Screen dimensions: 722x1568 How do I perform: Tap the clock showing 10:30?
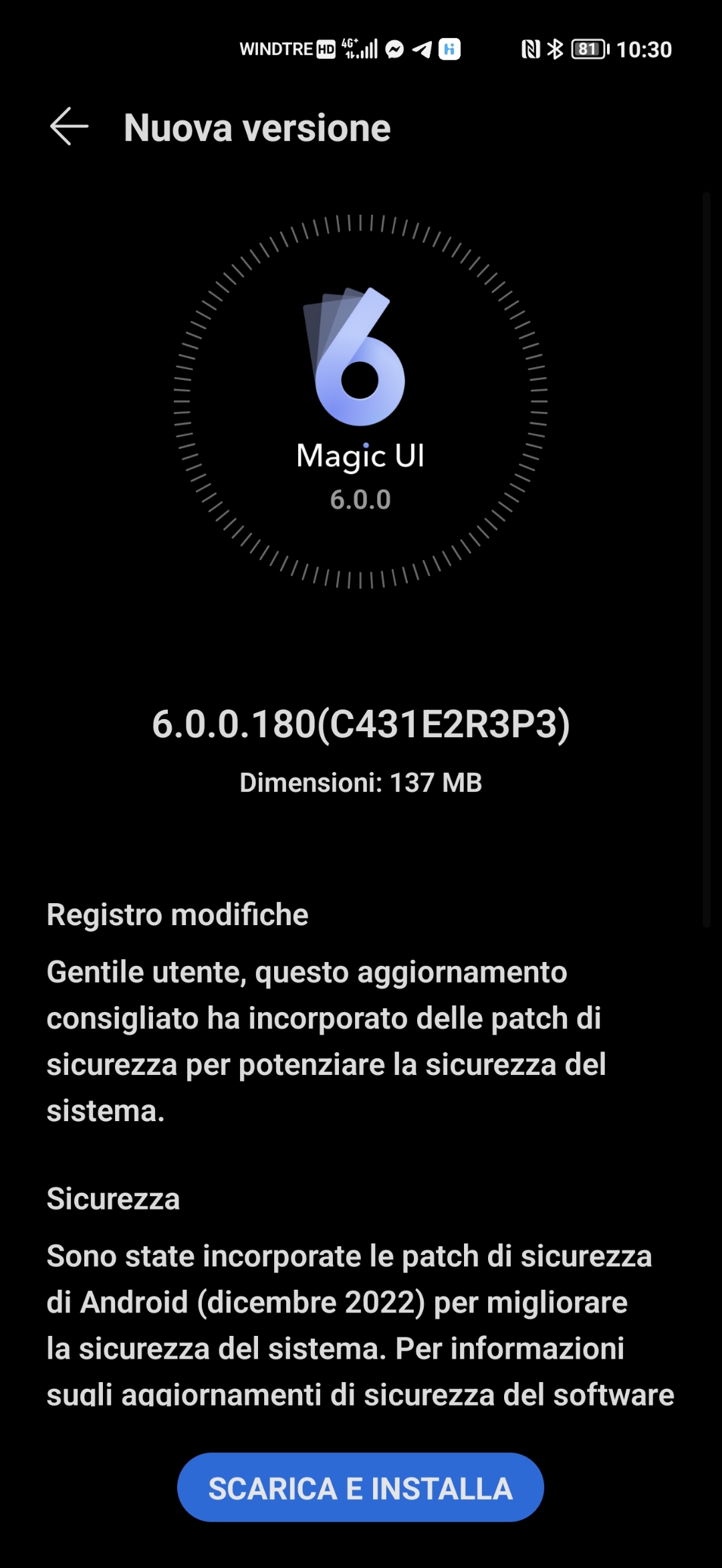coord(646,50)
